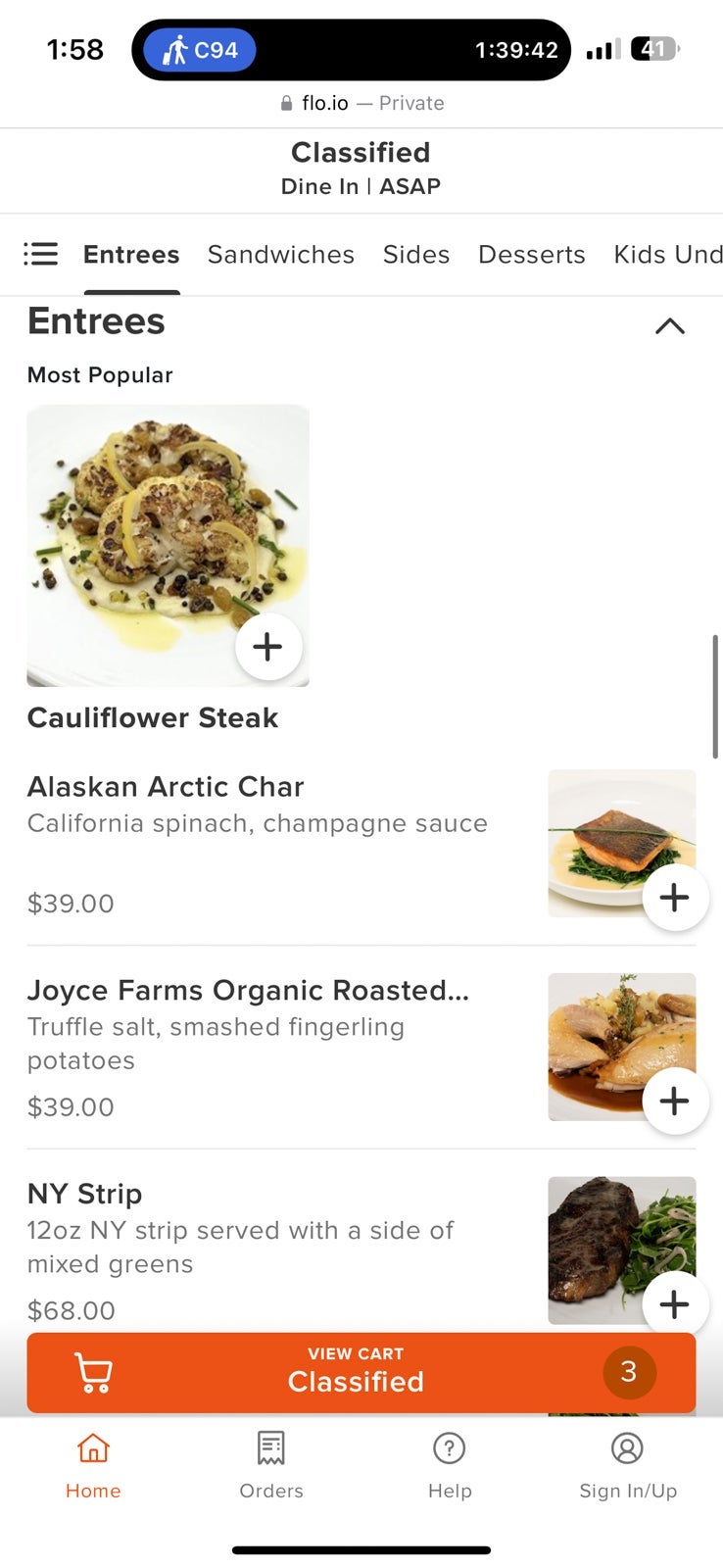Image resolution: width=723 pixels, height=1568 pixels.
Task: Switch to the Entrees category tab
Action: (131, 255)
